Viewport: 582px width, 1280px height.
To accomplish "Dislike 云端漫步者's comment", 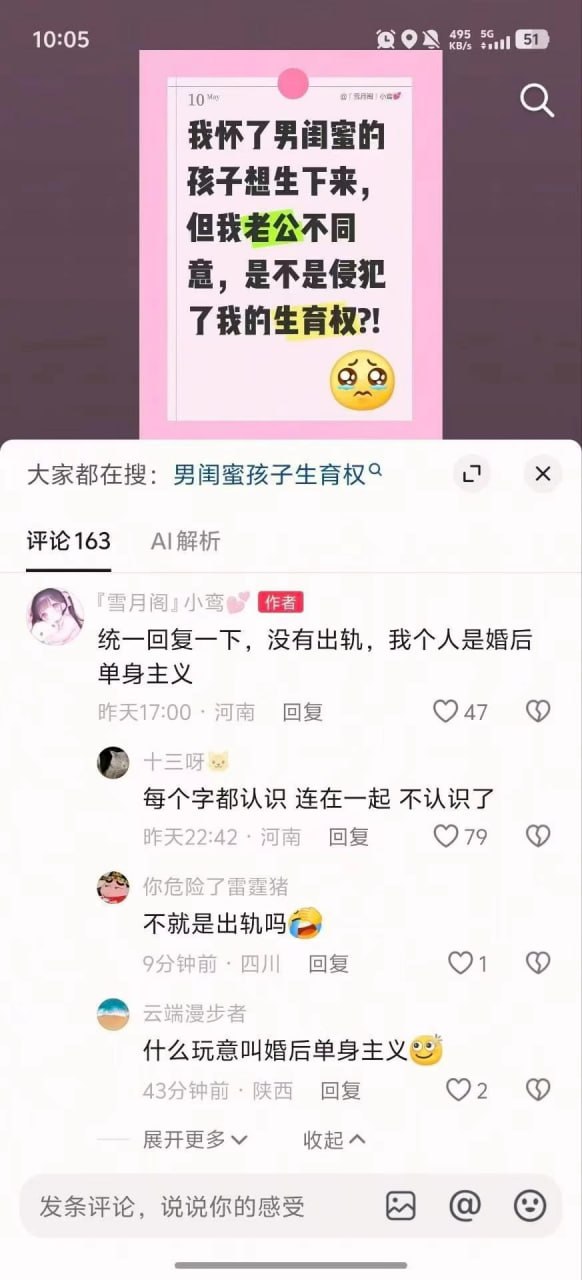I will coord(538,1090).
